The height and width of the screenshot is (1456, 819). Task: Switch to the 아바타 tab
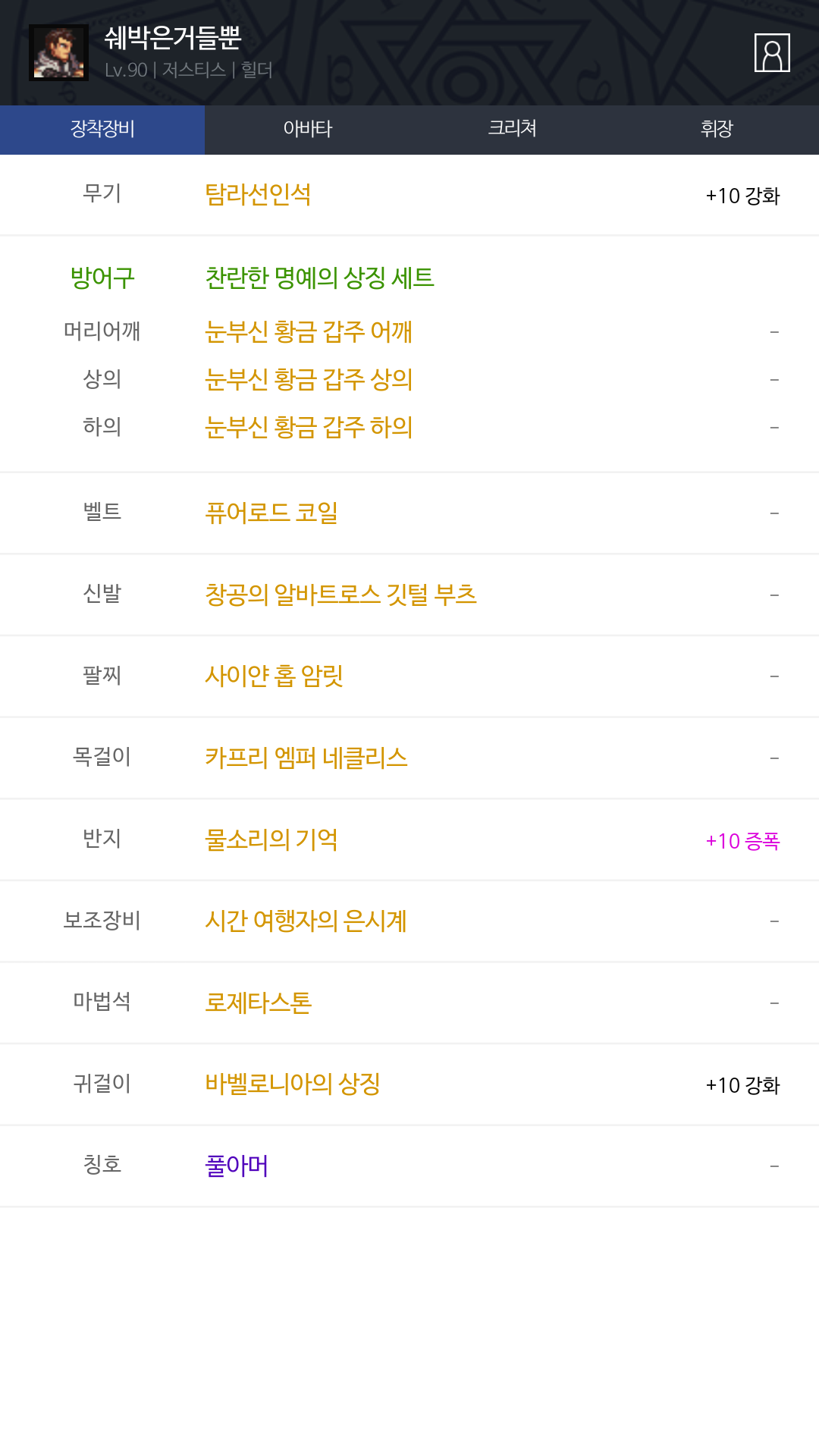[307, 130]
